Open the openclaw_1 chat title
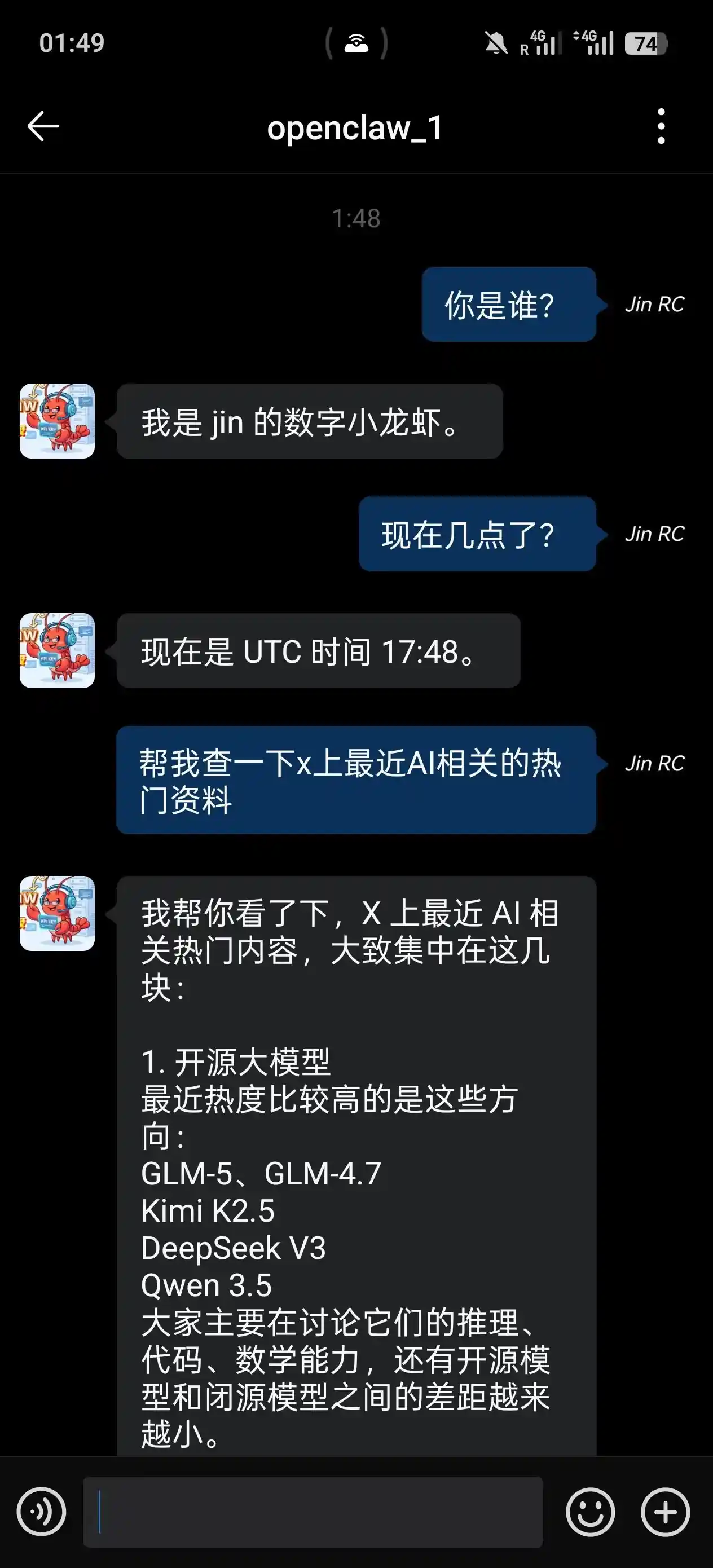The width and height of the screenshot is (713, 1568). [x=356, y=128]
